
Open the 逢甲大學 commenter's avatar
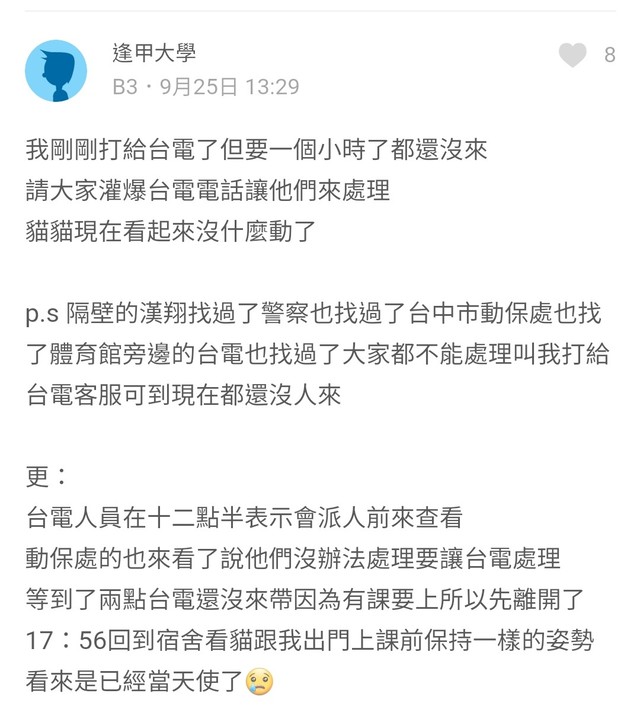(55, 71)
